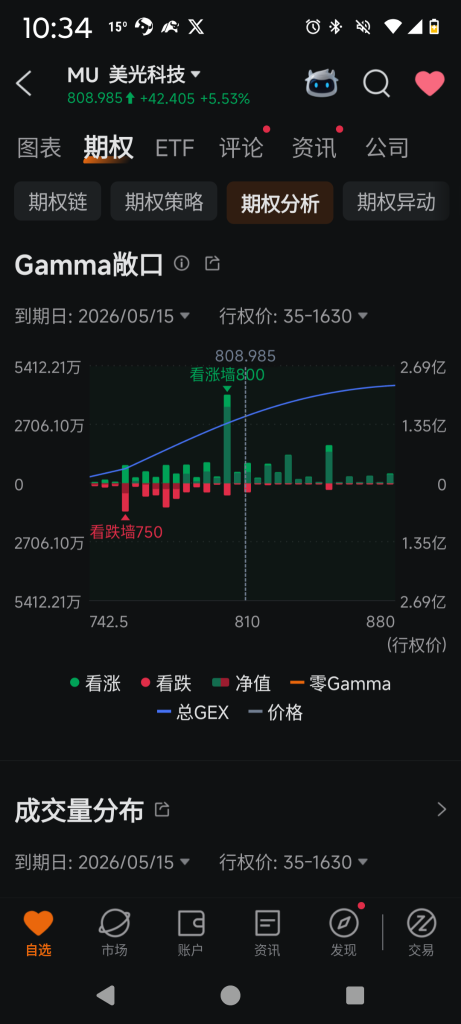Image resolution: width=461 pixels, height=1024 pixels.
Task: Go back using the top-left arrow
Action: click(x=24, y=84)
